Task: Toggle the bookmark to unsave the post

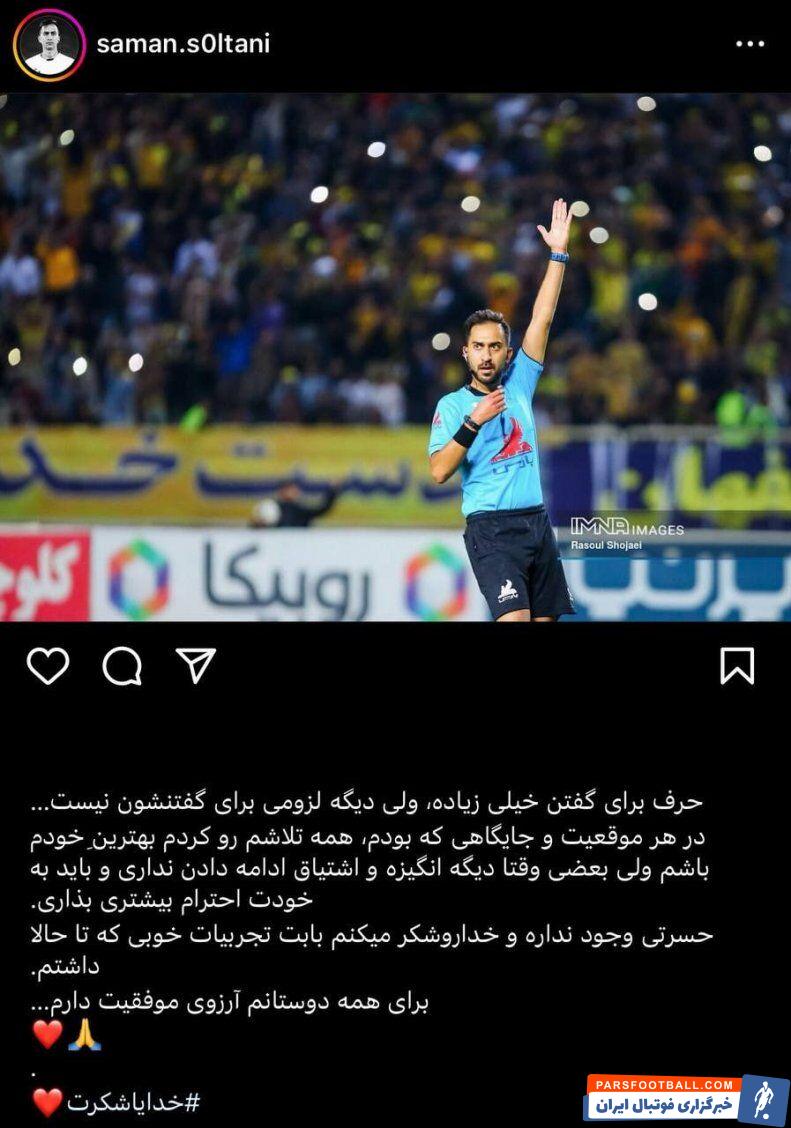Action: click(x=737, y=665)
